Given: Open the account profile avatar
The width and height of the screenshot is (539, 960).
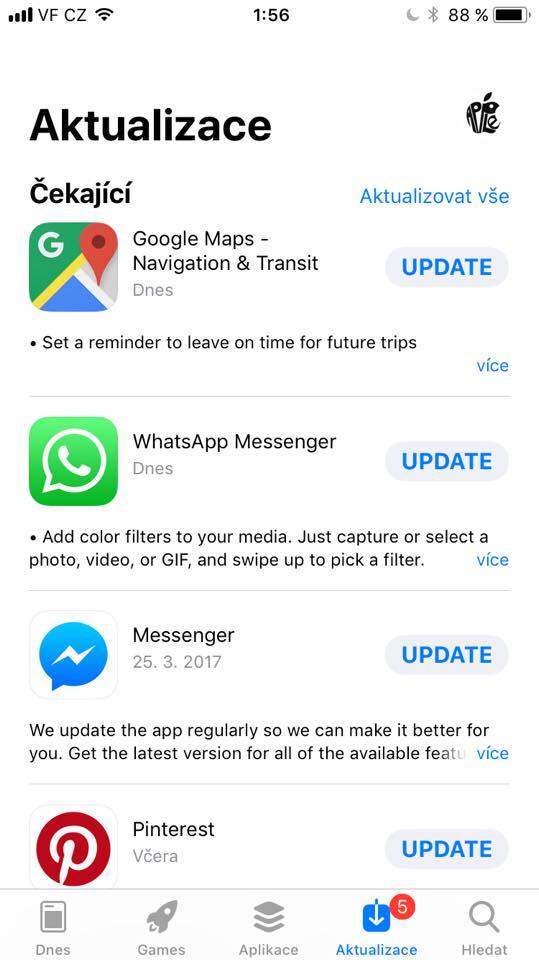Looking at the screenshot, I should pyautogui.click(x=483, y=114).
